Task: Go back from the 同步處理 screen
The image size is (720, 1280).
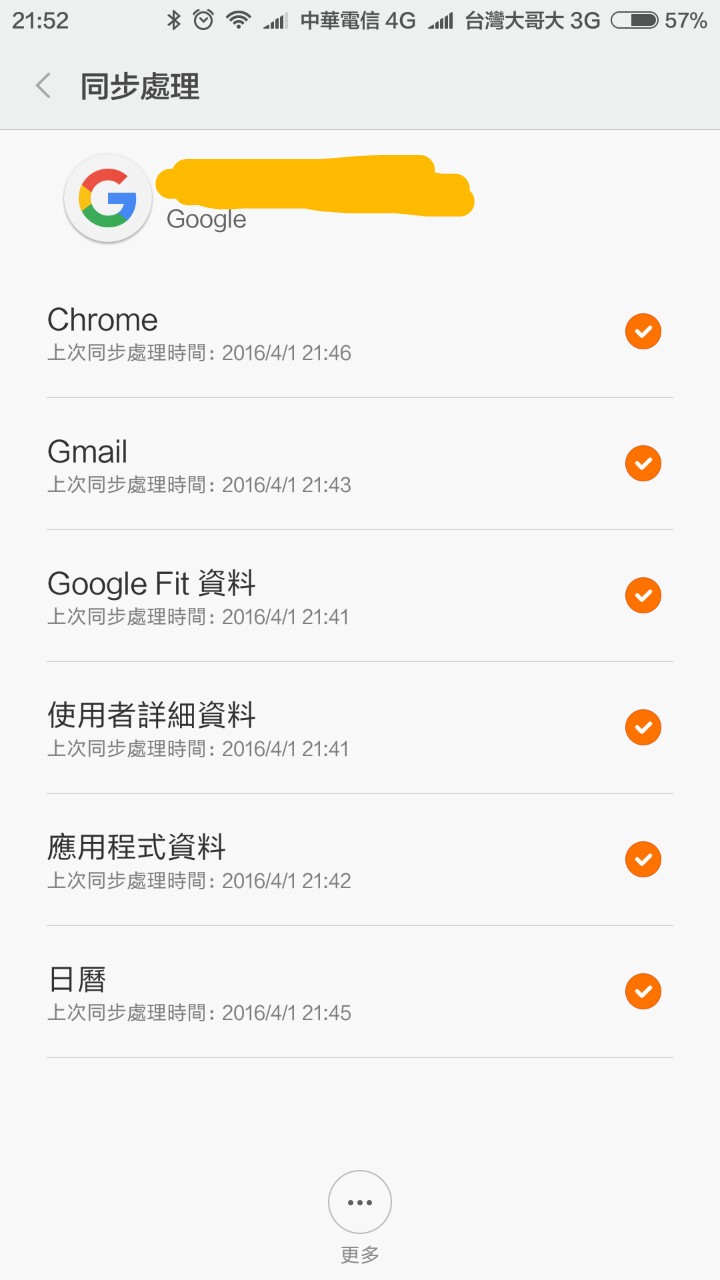Action: [43, 86]
